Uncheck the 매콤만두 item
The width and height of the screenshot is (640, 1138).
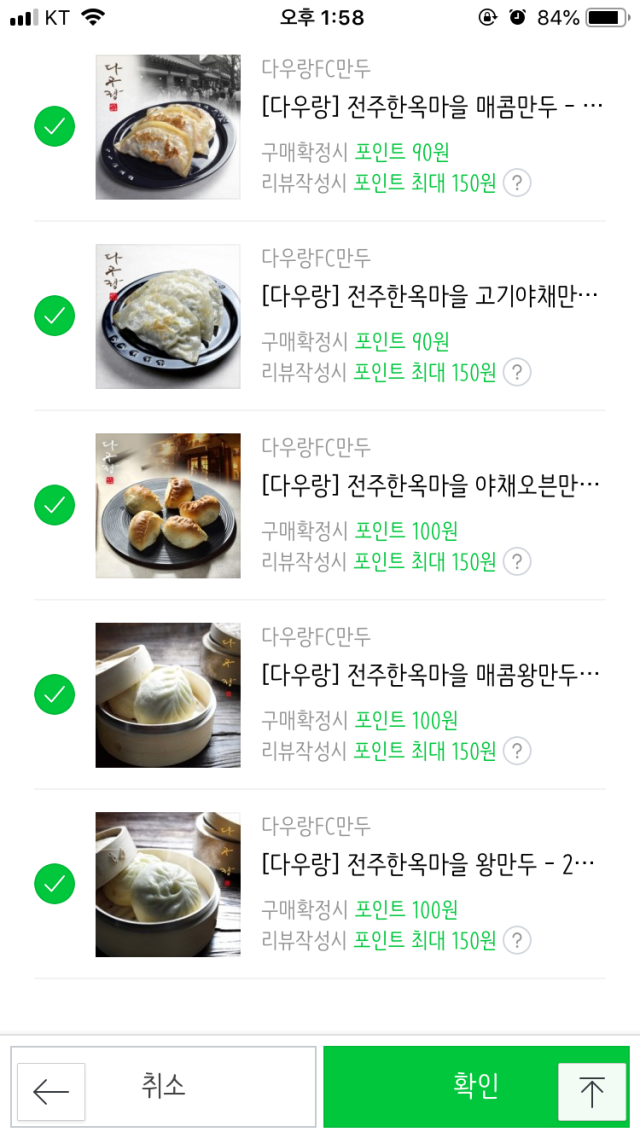pyautogui.click(x=55, y=127)
